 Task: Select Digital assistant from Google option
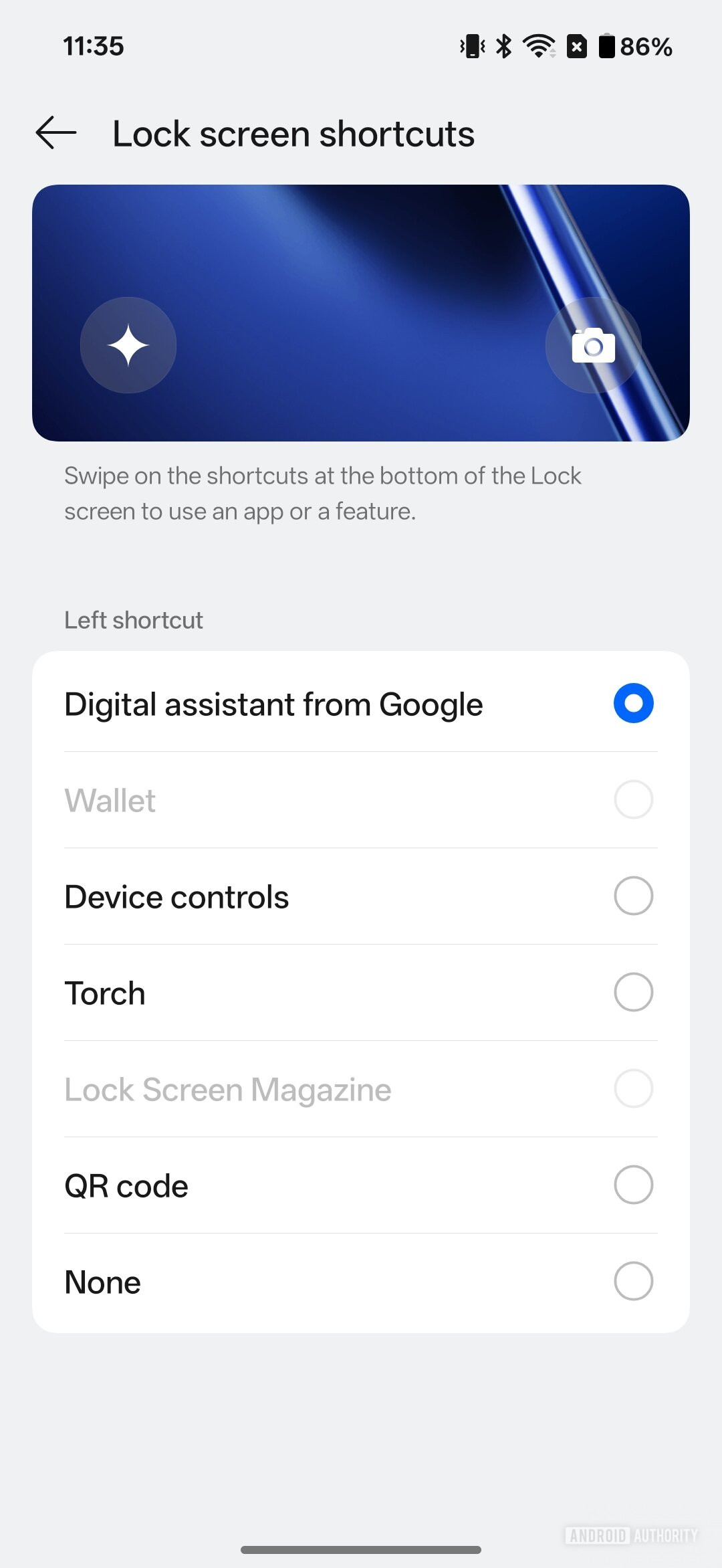pos(632,703)
